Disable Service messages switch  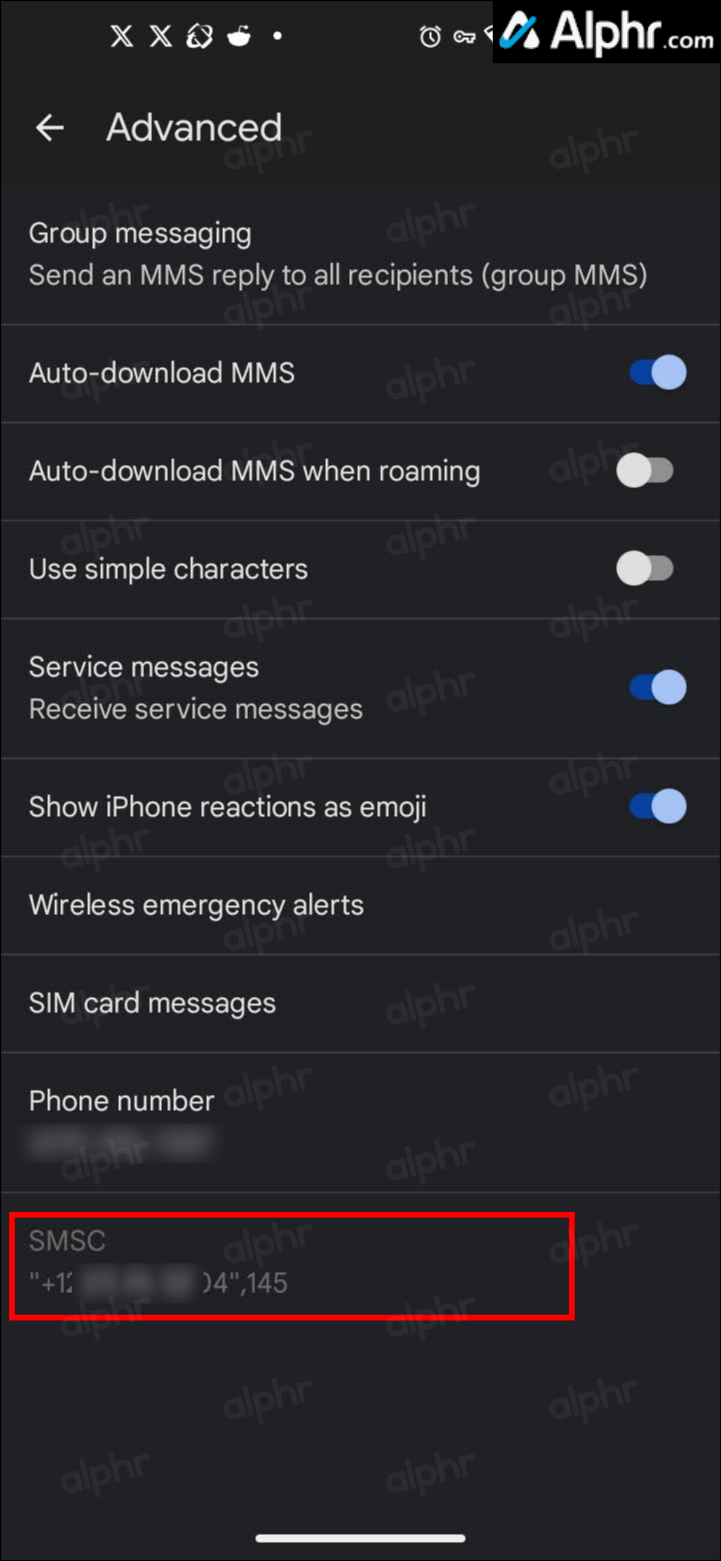[657, 688]
